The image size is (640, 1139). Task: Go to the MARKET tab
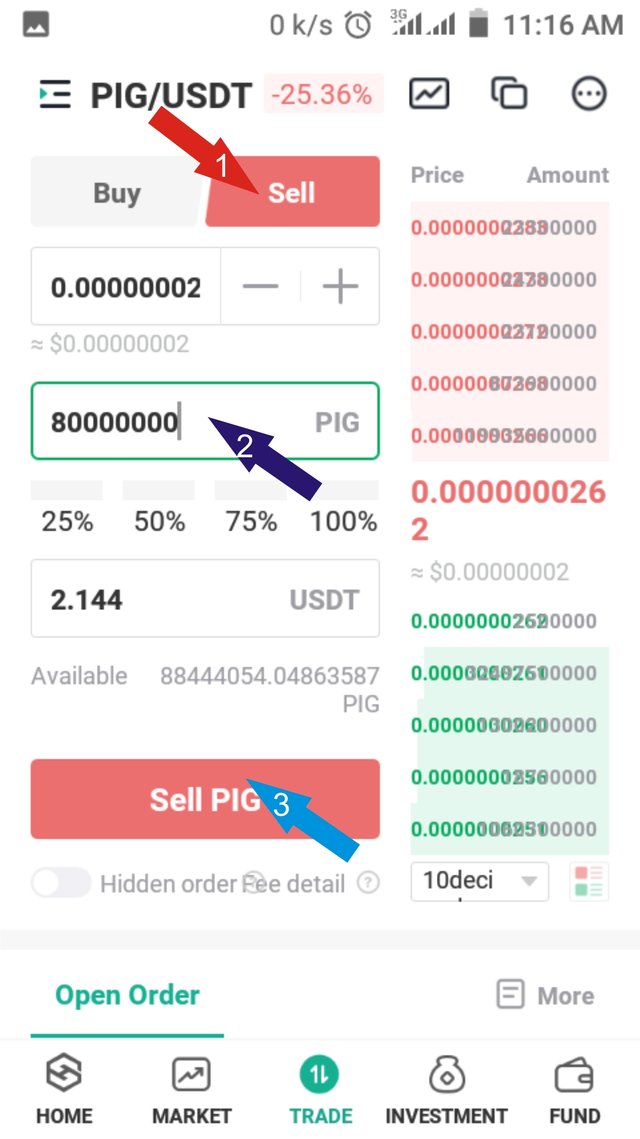[x=191, y=1090]
